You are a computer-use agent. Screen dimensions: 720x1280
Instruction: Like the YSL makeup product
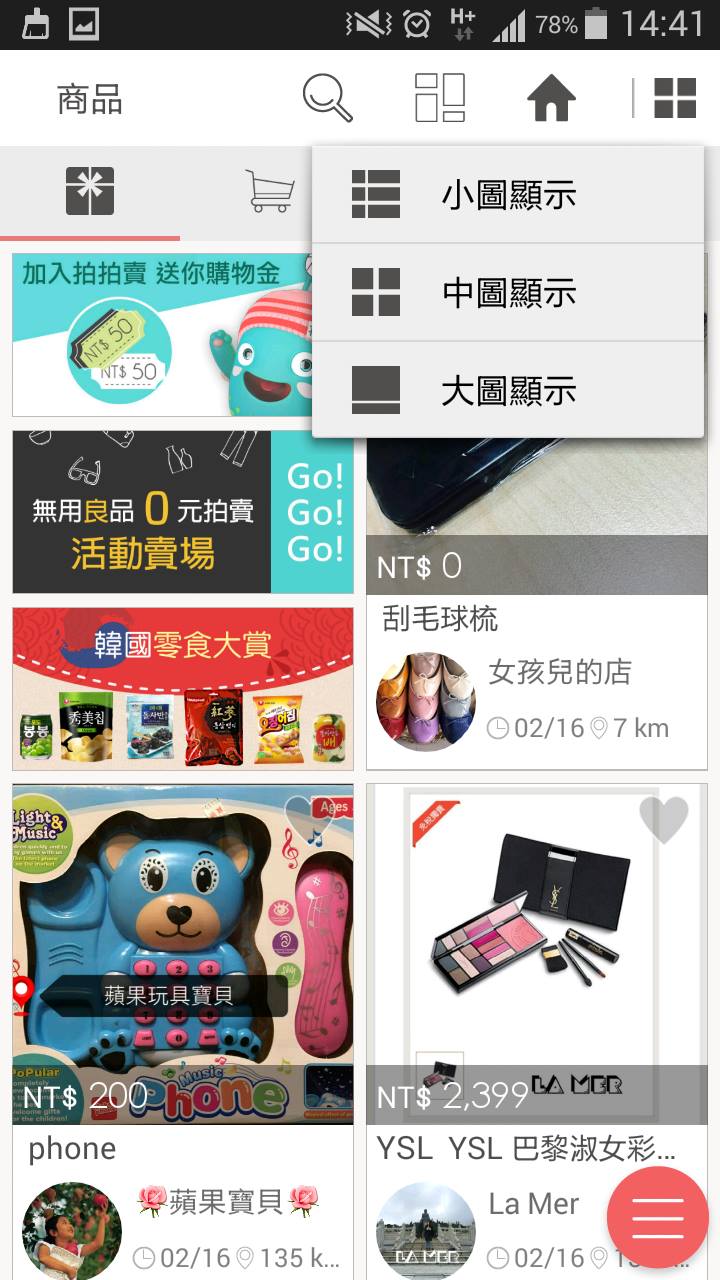click(664, 820)
